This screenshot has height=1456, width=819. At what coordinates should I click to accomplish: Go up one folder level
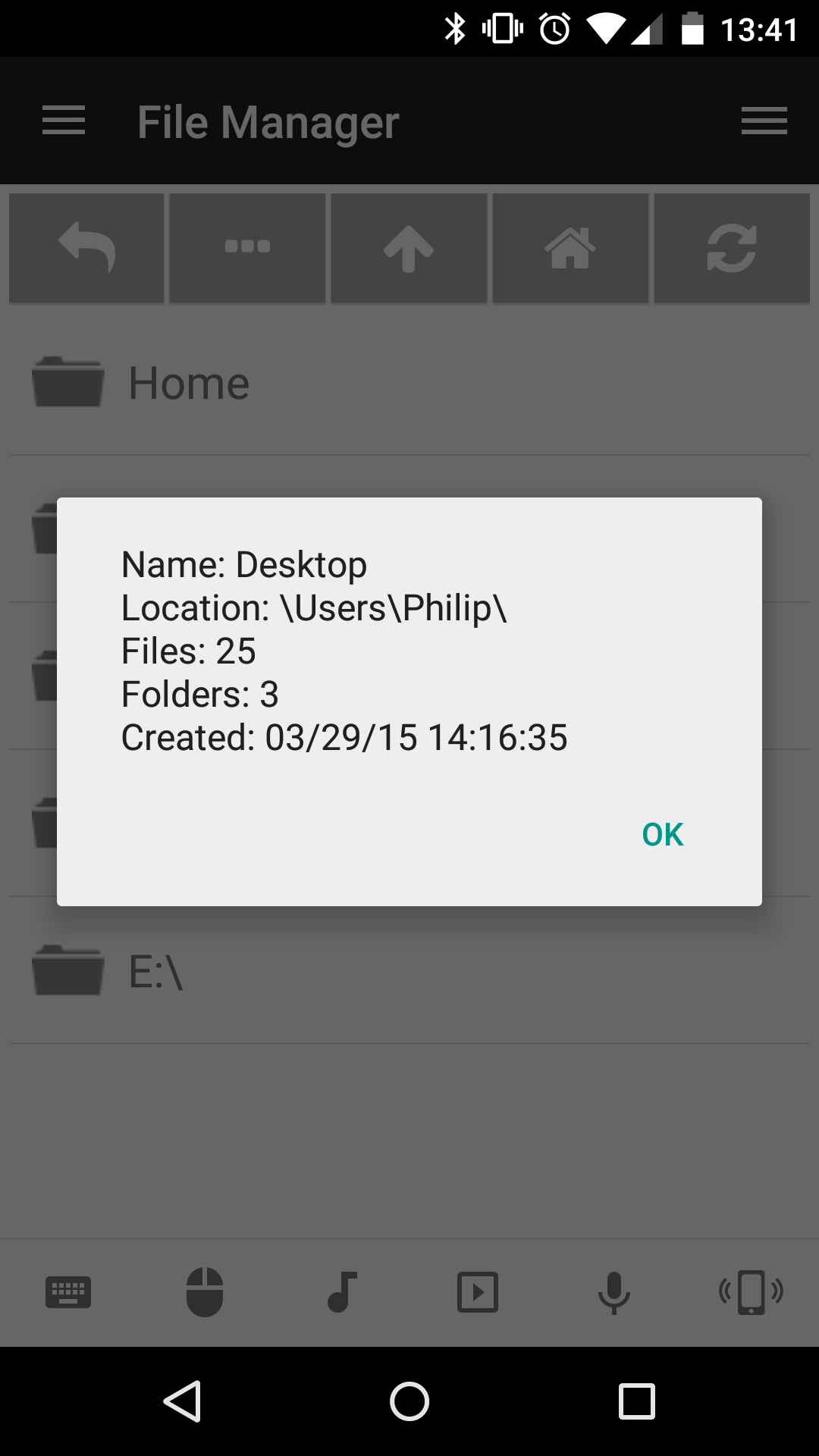coord(409,248)
